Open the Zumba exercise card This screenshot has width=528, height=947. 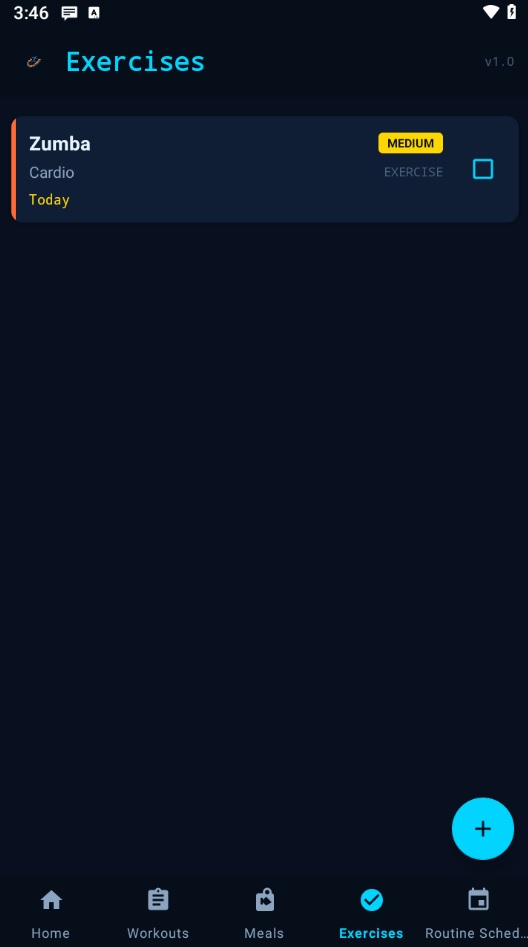[265, 169]
